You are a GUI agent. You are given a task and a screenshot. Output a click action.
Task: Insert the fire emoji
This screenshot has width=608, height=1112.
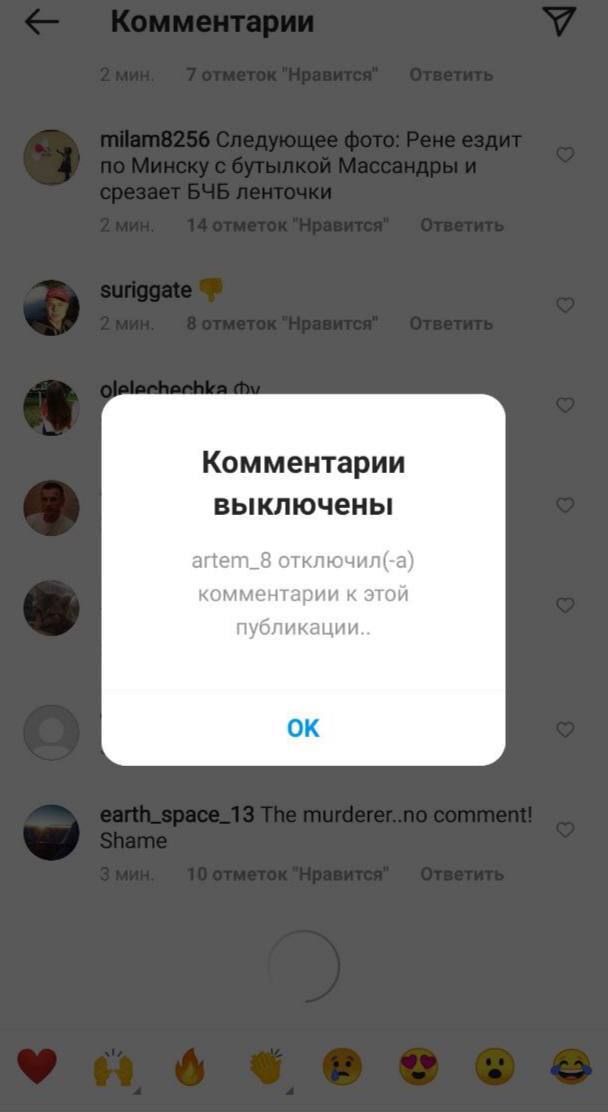point(189,1068)
